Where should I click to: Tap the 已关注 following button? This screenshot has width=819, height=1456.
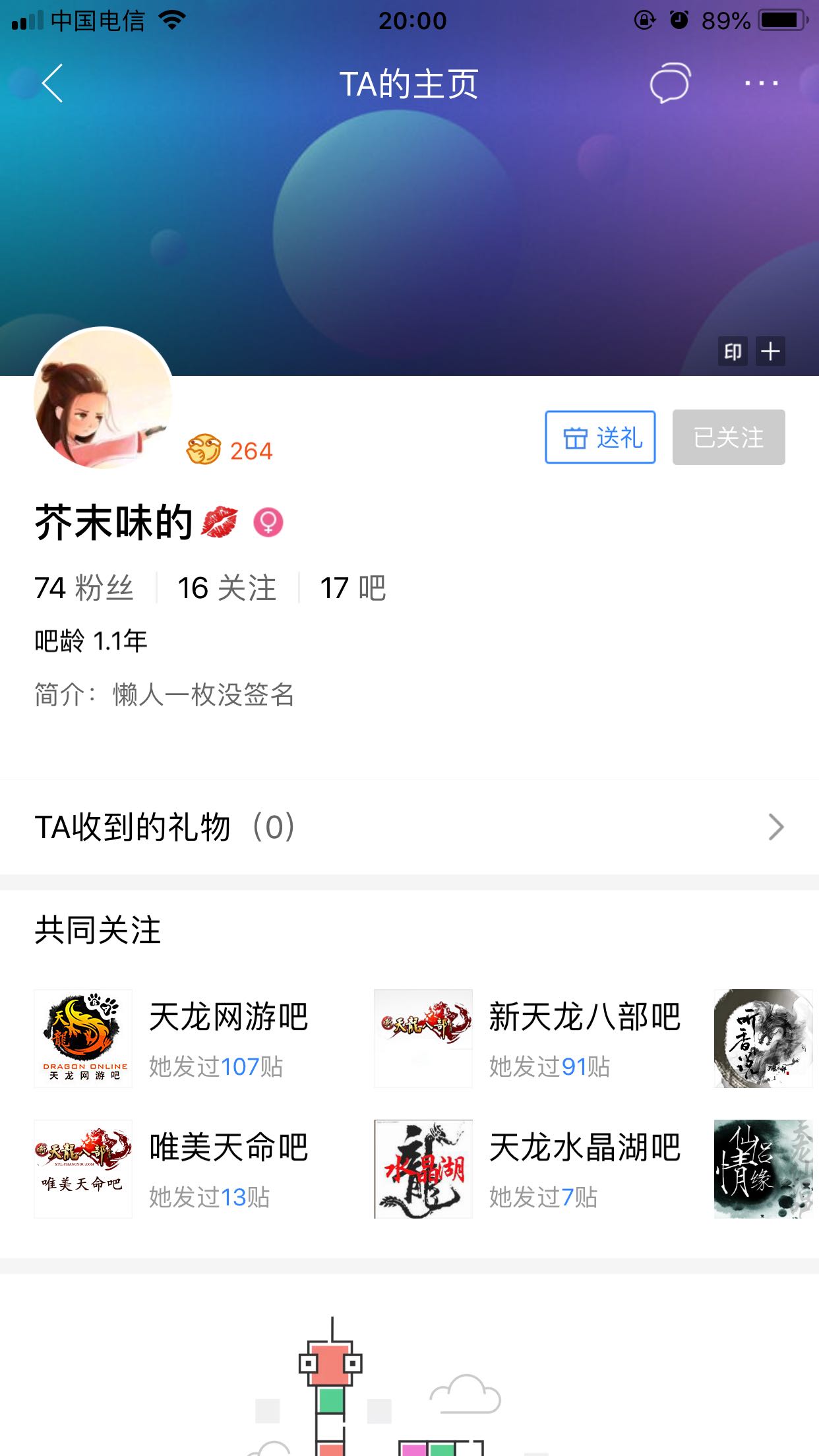pos(729,437)
